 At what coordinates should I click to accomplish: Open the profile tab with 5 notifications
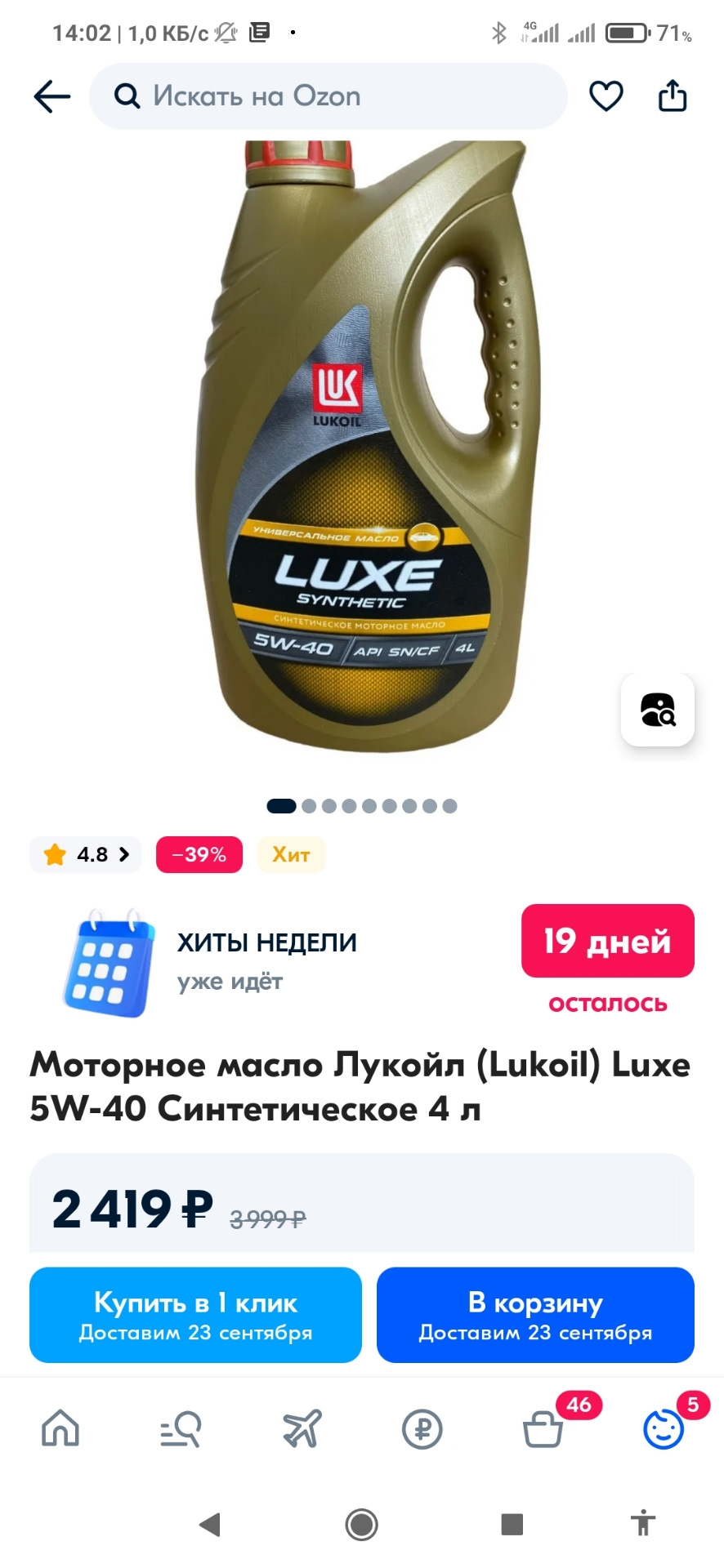coord(663,1428)
